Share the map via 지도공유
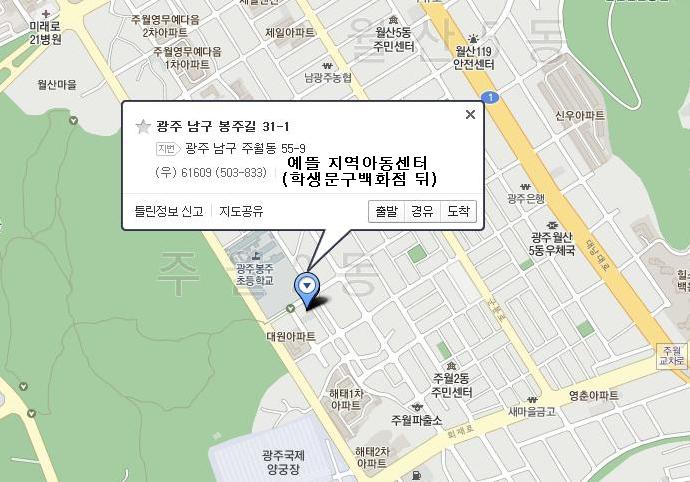This screenshot has height=482, width=690. pyautogui.click(x=240, y=211)
